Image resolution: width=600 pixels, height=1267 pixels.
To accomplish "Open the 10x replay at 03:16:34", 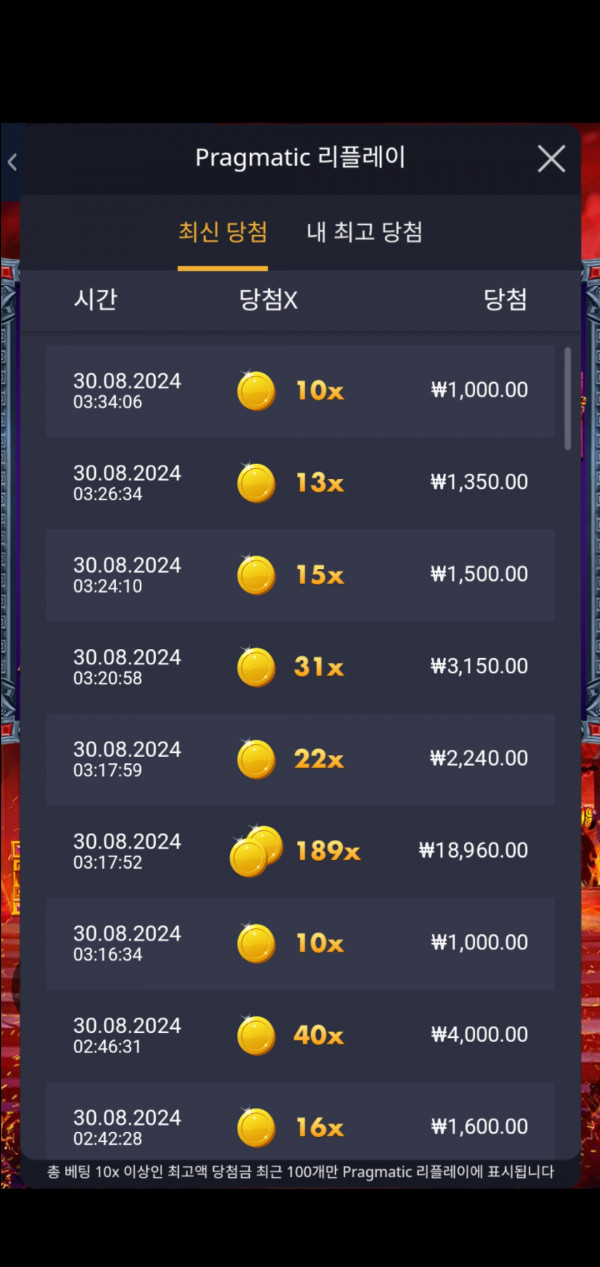I will 300,943.
